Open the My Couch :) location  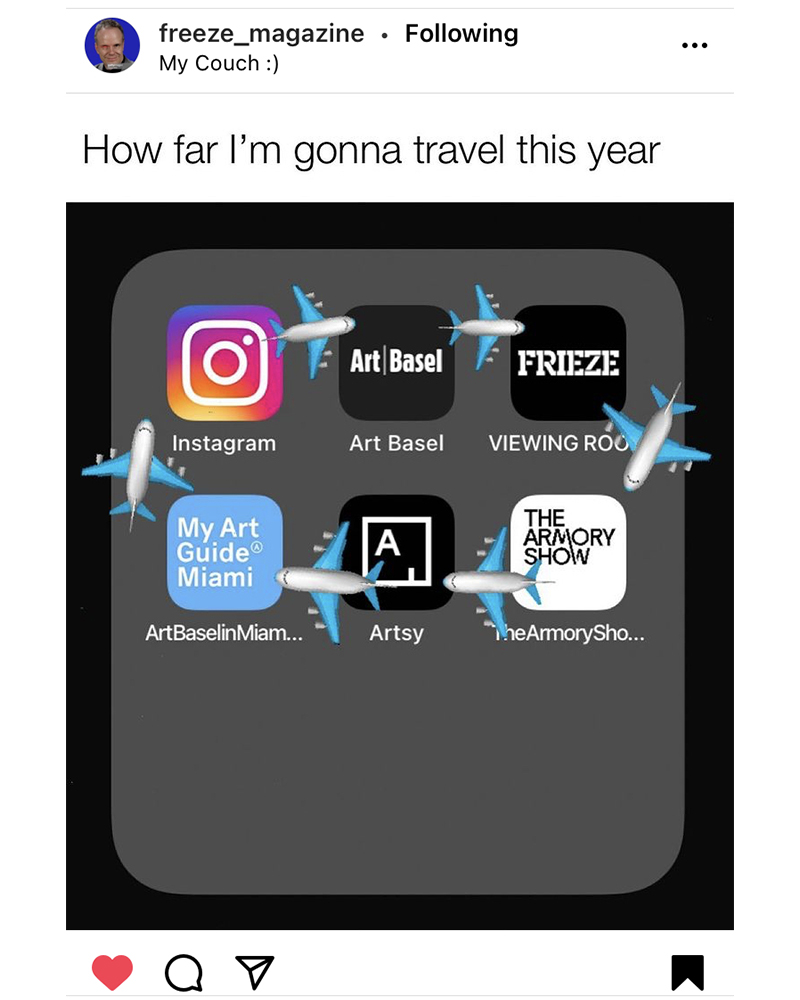point(219,62)
